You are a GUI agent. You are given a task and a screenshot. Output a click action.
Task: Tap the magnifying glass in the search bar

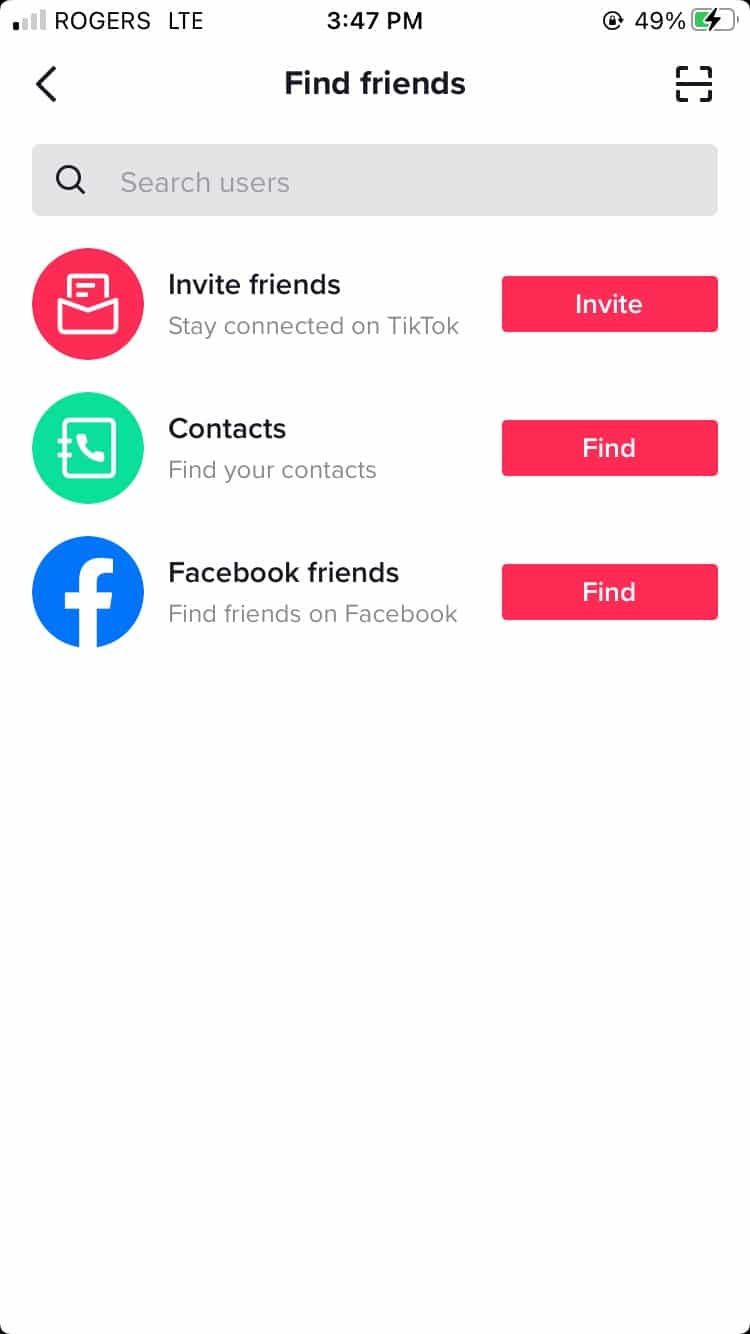coord(70,180)
